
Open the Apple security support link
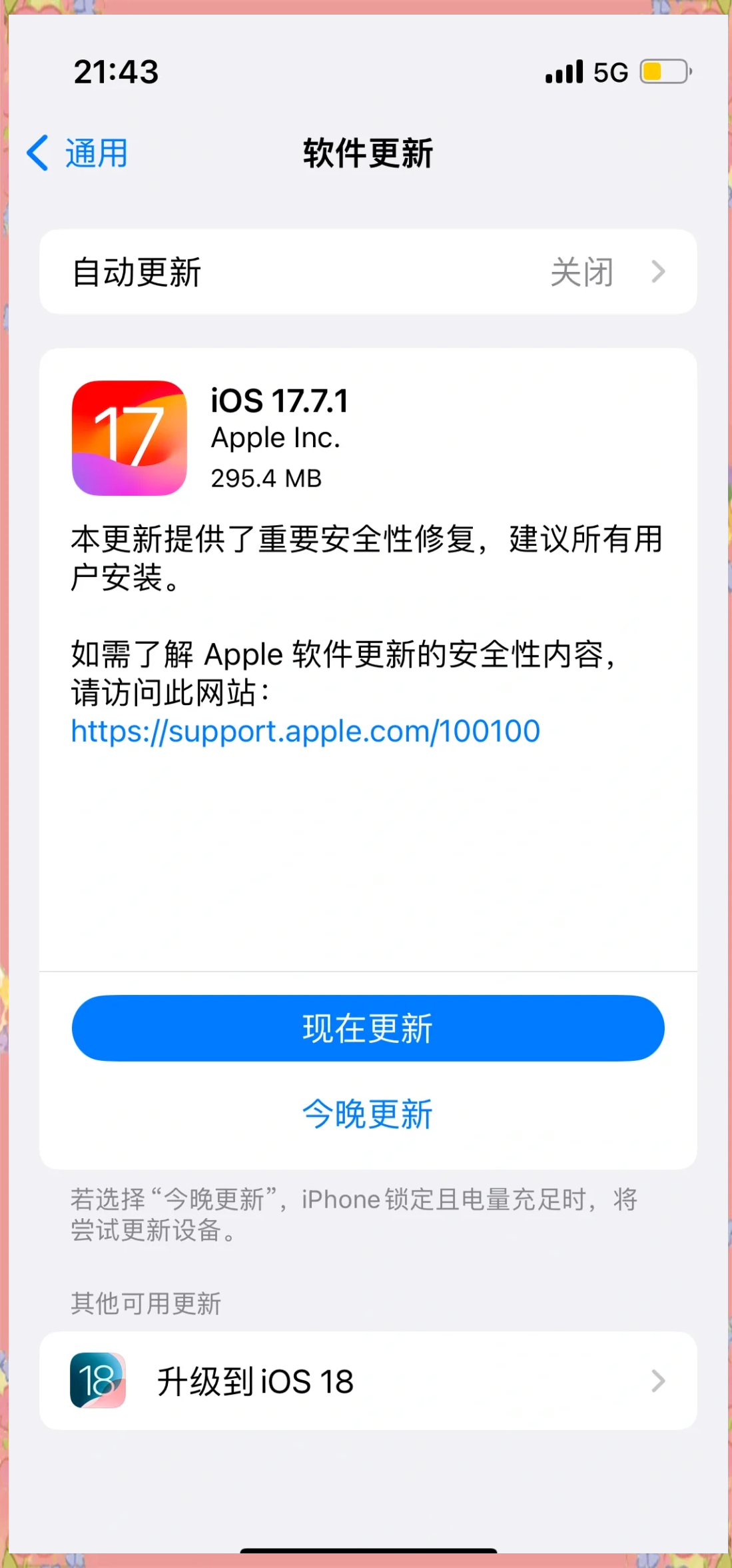point(304,732)
